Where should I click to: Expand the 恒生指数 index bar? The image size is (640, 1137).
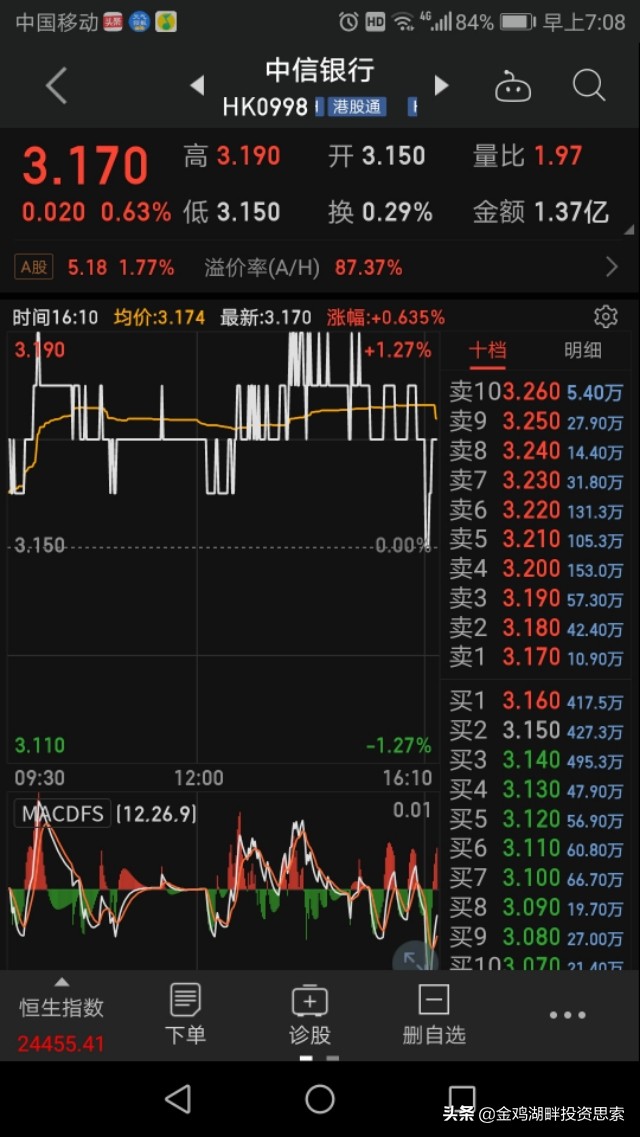(62, 1017)
